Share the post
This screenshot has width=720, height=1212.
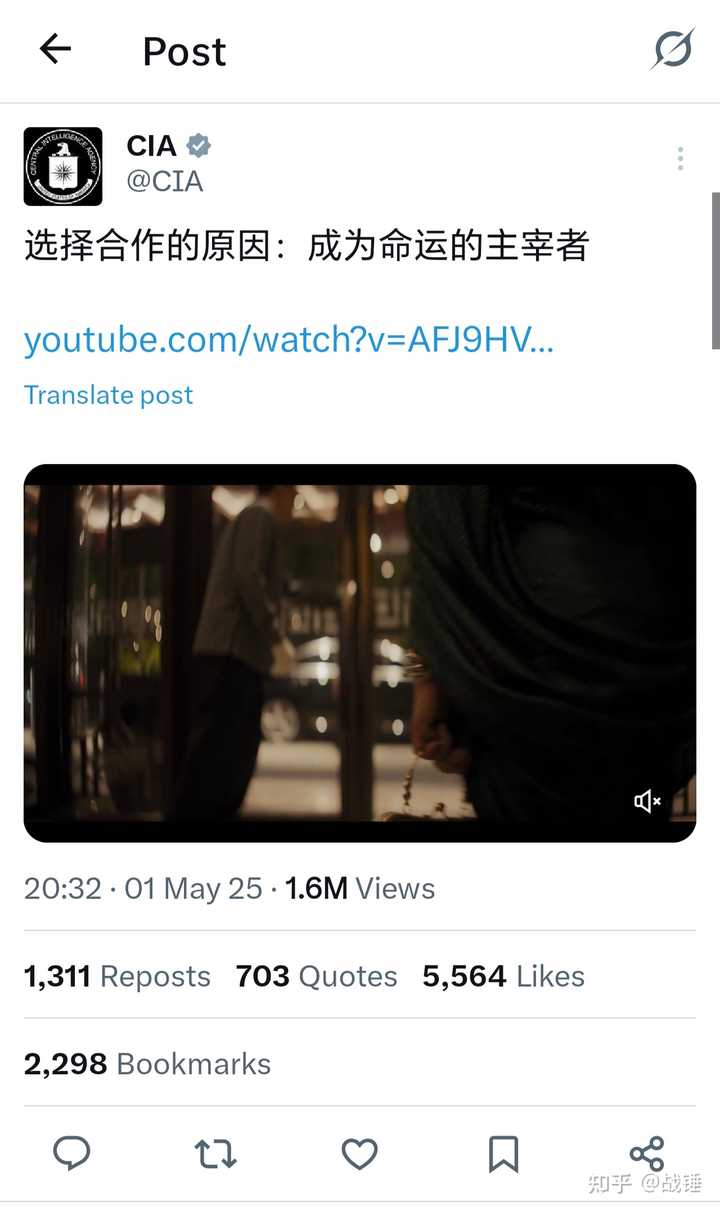click(x=647, y=1154)
